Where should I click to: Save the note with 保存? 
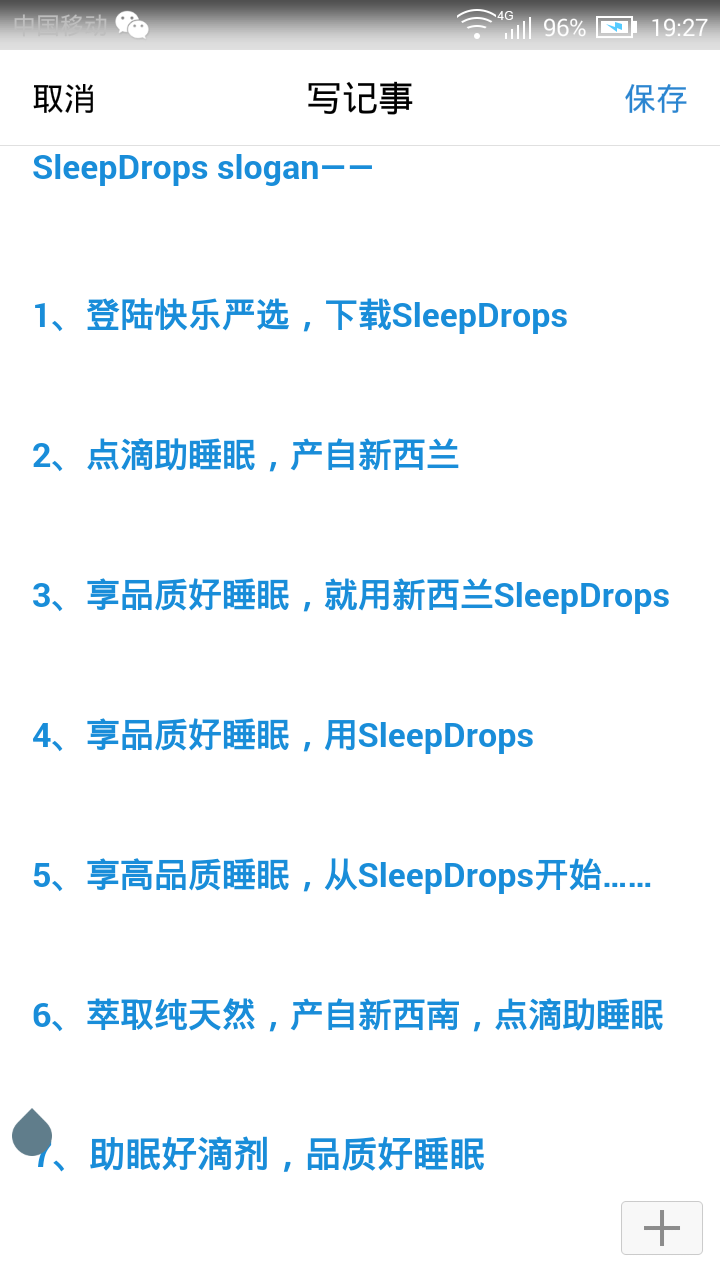tap(656, 98)
